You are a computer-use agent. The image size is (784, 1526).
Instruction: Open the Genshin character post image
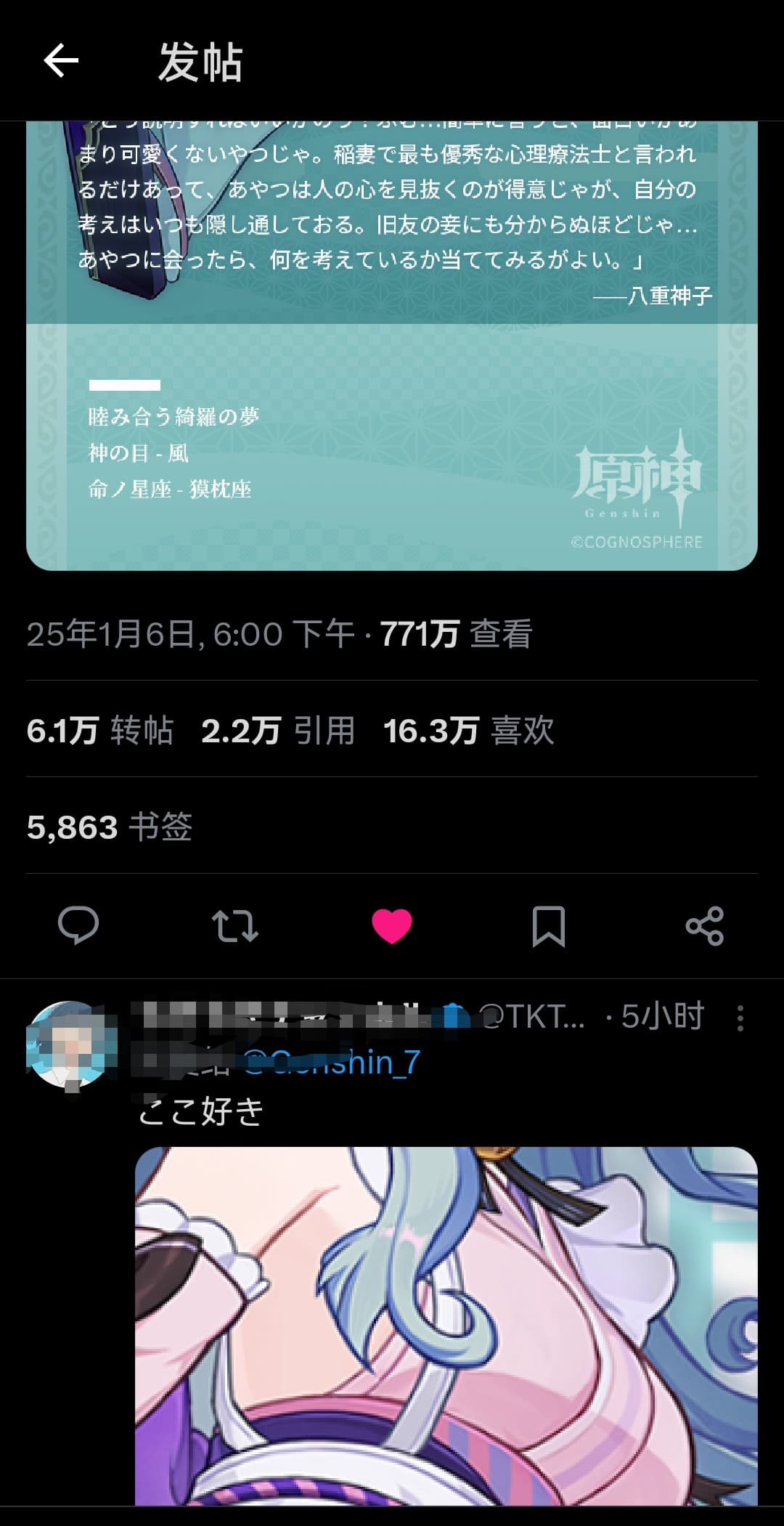click(x=392, y=345)
